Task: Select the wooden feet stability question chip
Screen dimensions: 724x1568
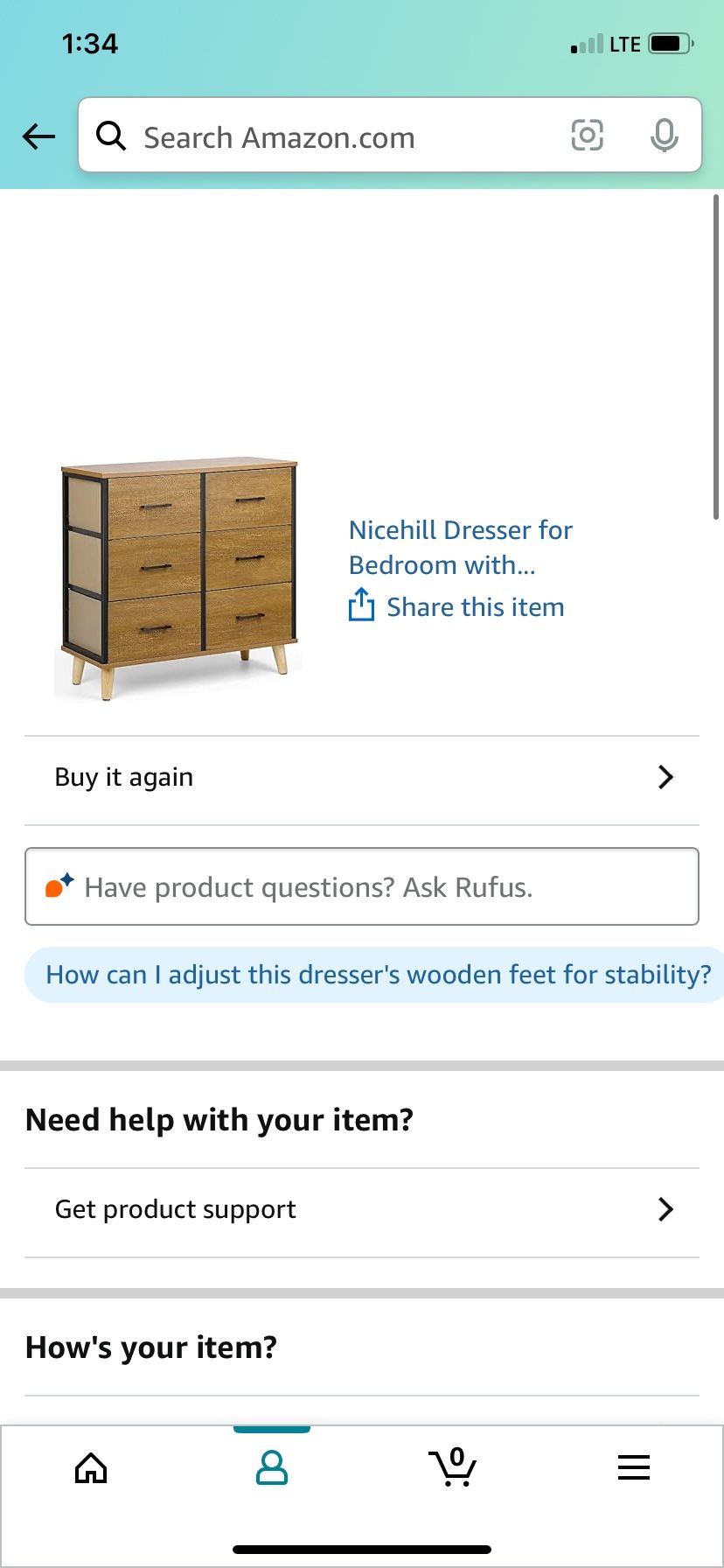Action: click(x=376, y=975)
